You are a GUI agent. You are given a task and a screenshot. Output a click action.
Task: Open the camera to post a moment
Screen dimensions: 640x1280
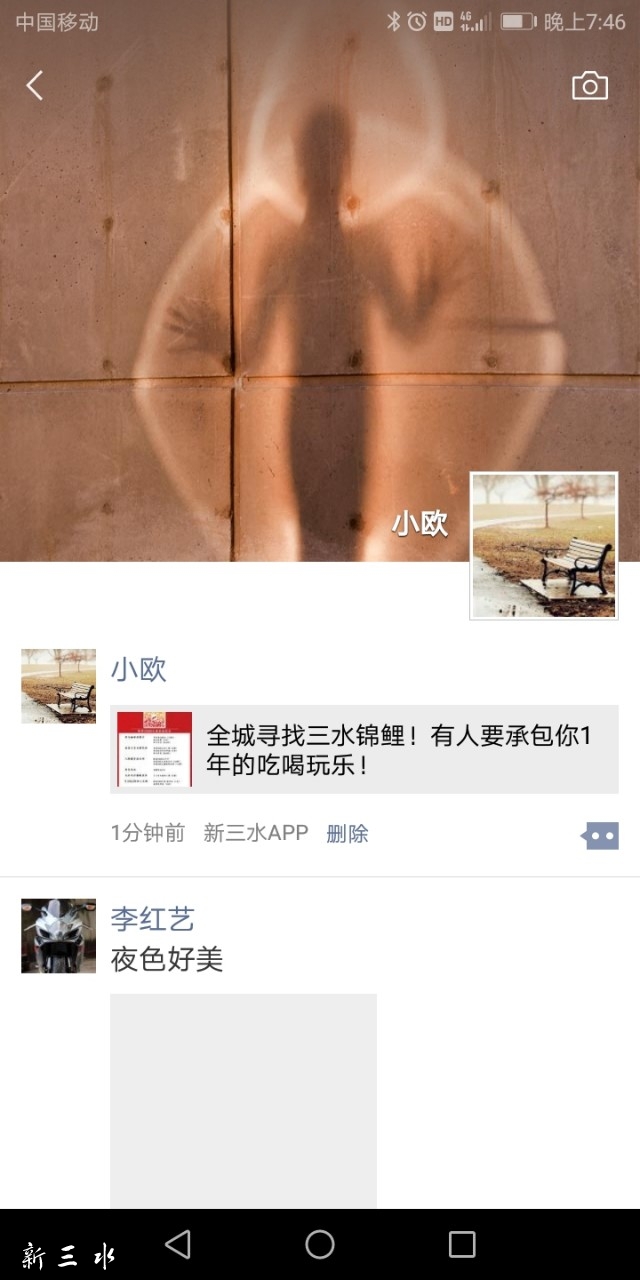coord(589,86)
